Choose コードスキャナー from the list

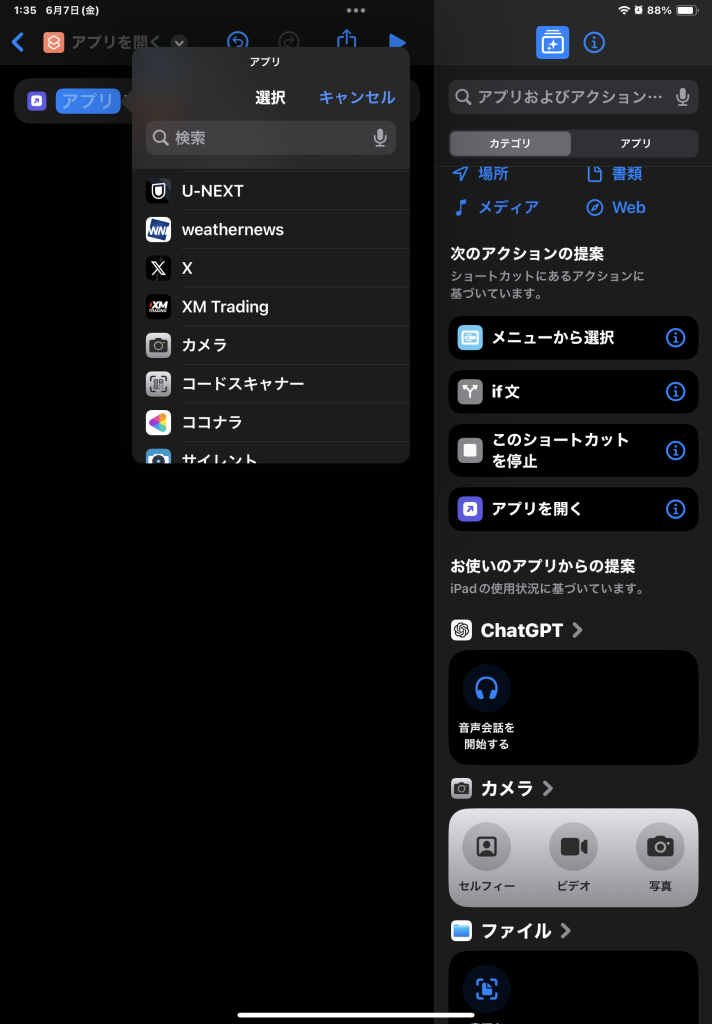[x=270, y=384]
